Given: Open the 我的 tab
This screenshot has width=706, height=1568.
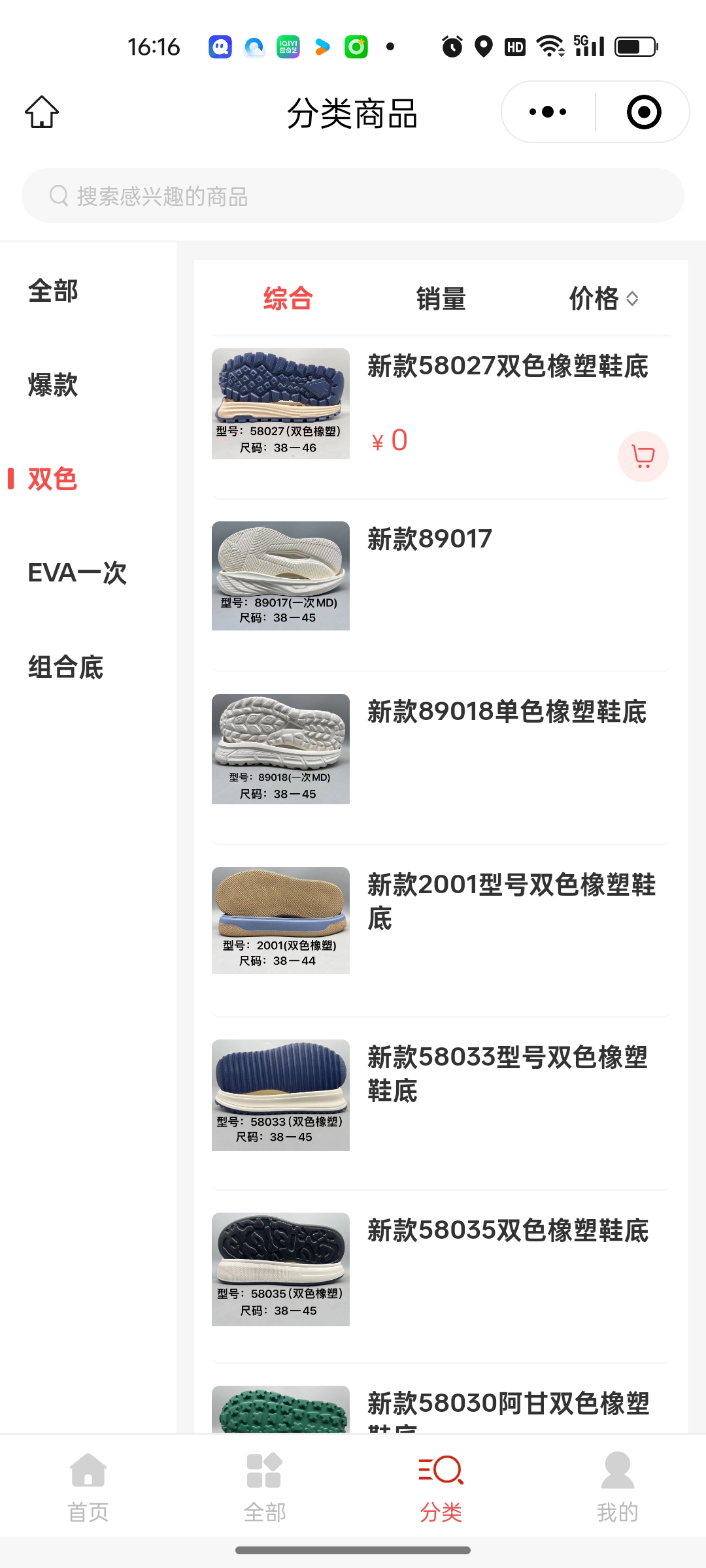Looking at the screenshot, I should point(617,1484).
